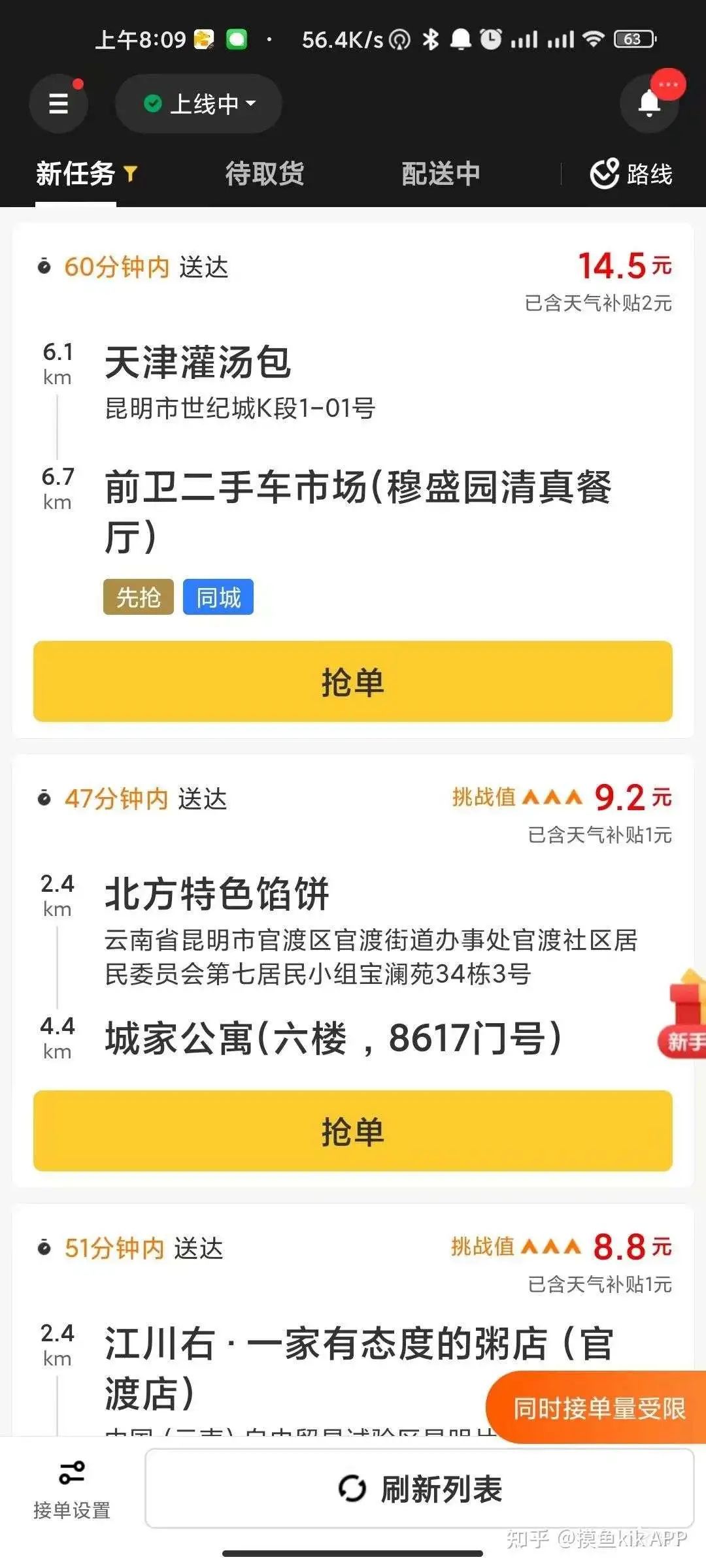This screenshot has width=706, height=1568.
Task: Tap 抢单 for the 天津灌汤包 order
Action: [353, 681]
